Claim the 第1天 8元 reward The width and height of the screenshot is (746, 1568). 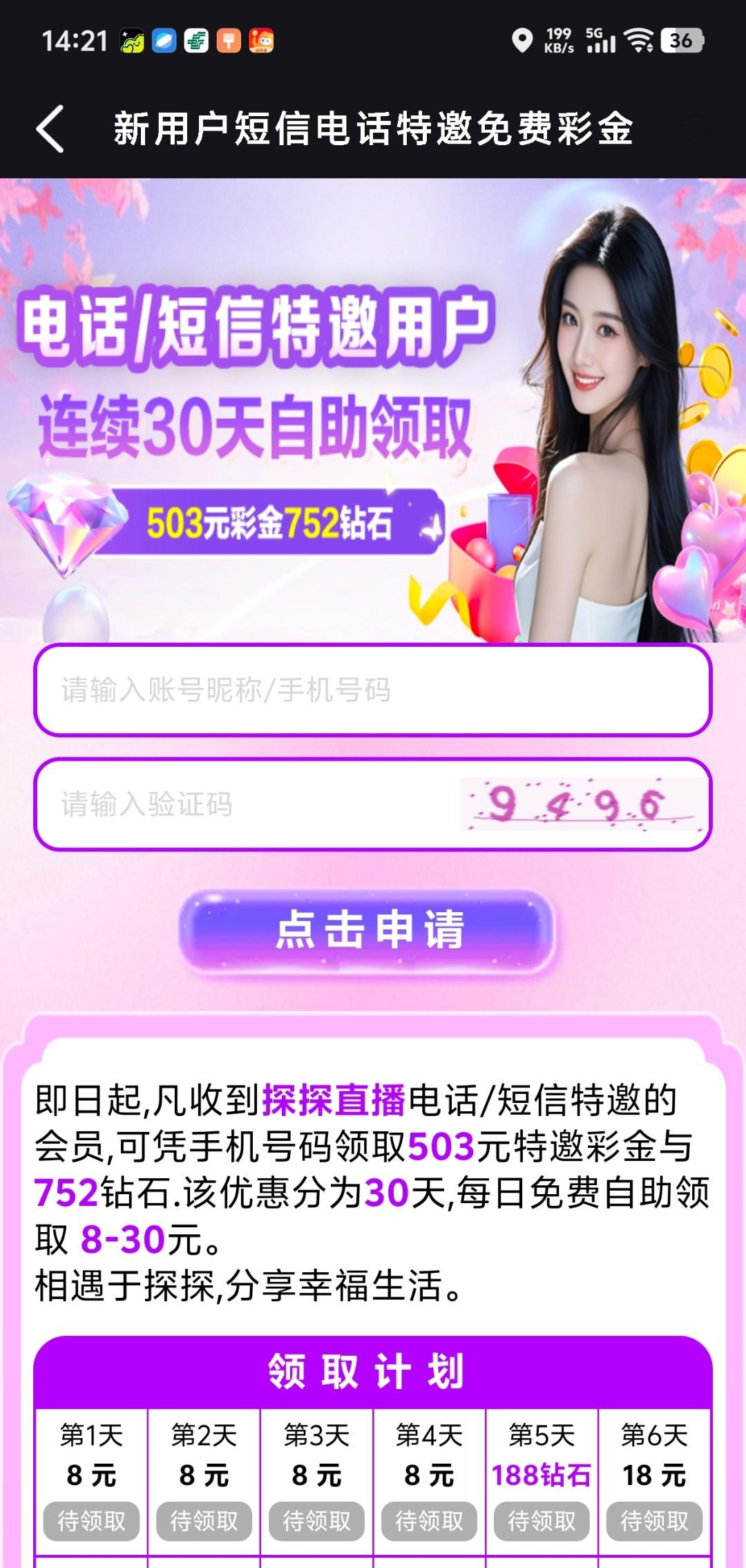[x=91, y=1520]
